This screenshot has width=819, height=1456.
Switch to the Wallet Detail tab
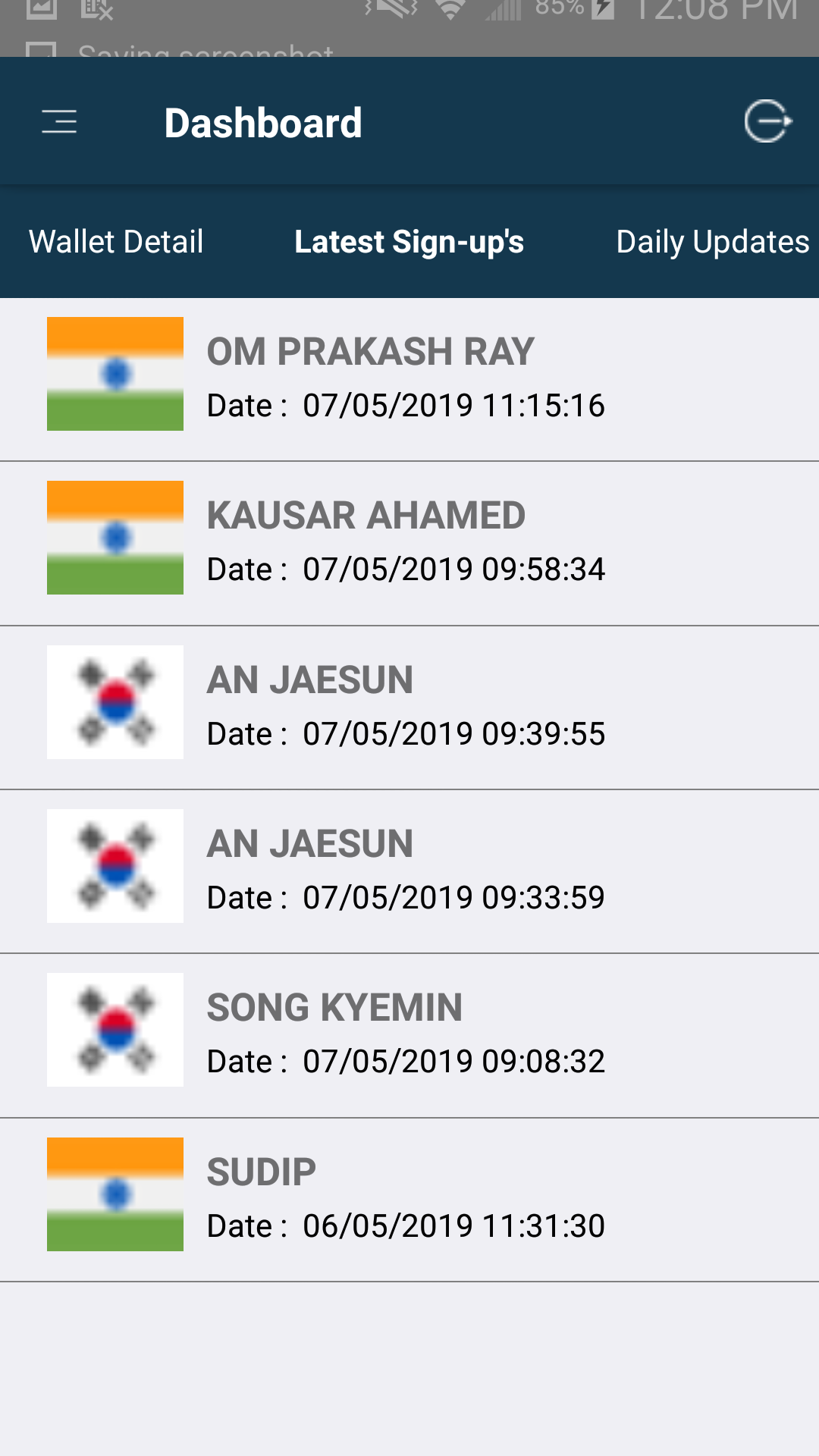click(x=116, y=242)
